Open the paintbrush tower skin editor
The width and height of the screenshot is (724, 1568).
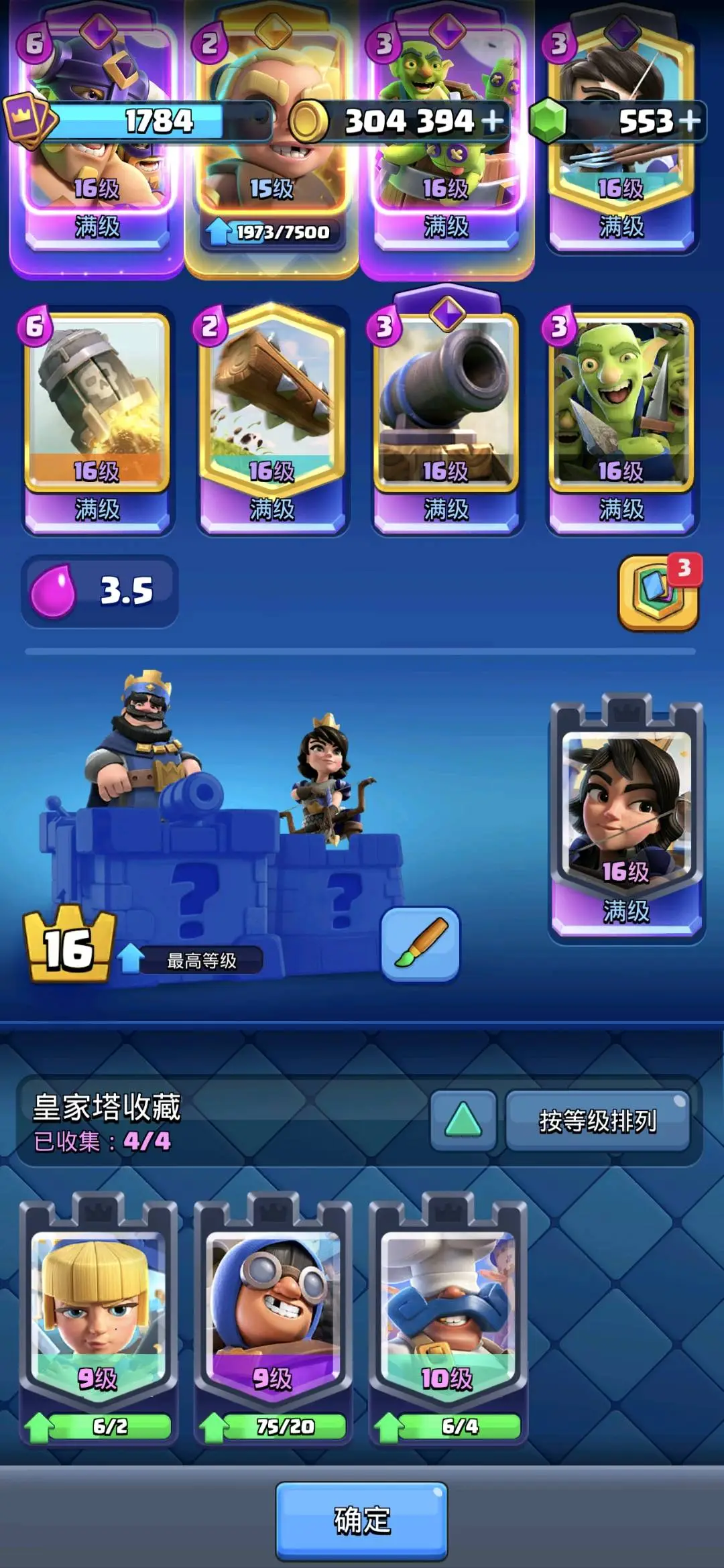[420, 944]
